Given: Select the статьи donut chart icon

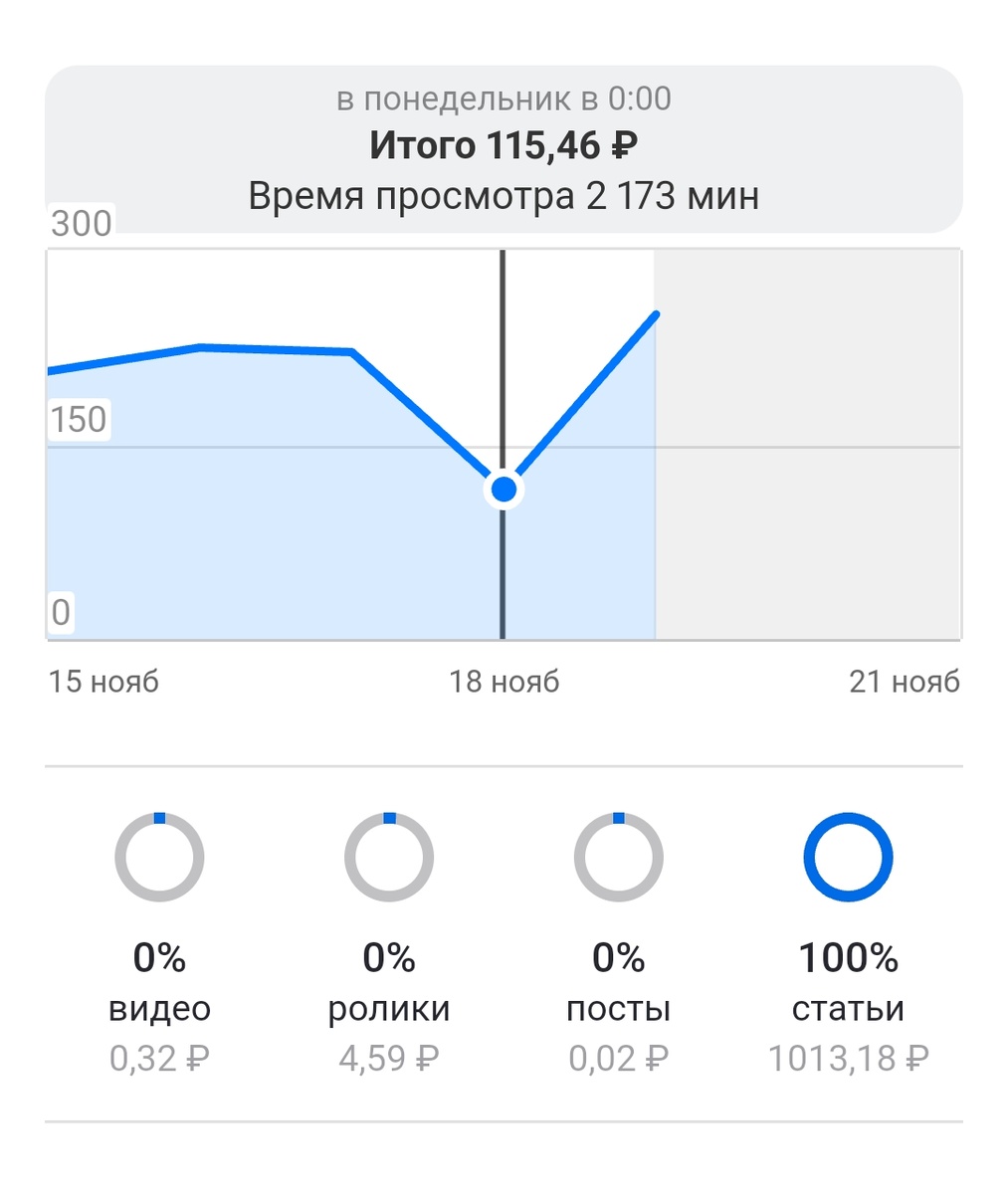Looking at the screenshot, I should [x=848, y=857].
